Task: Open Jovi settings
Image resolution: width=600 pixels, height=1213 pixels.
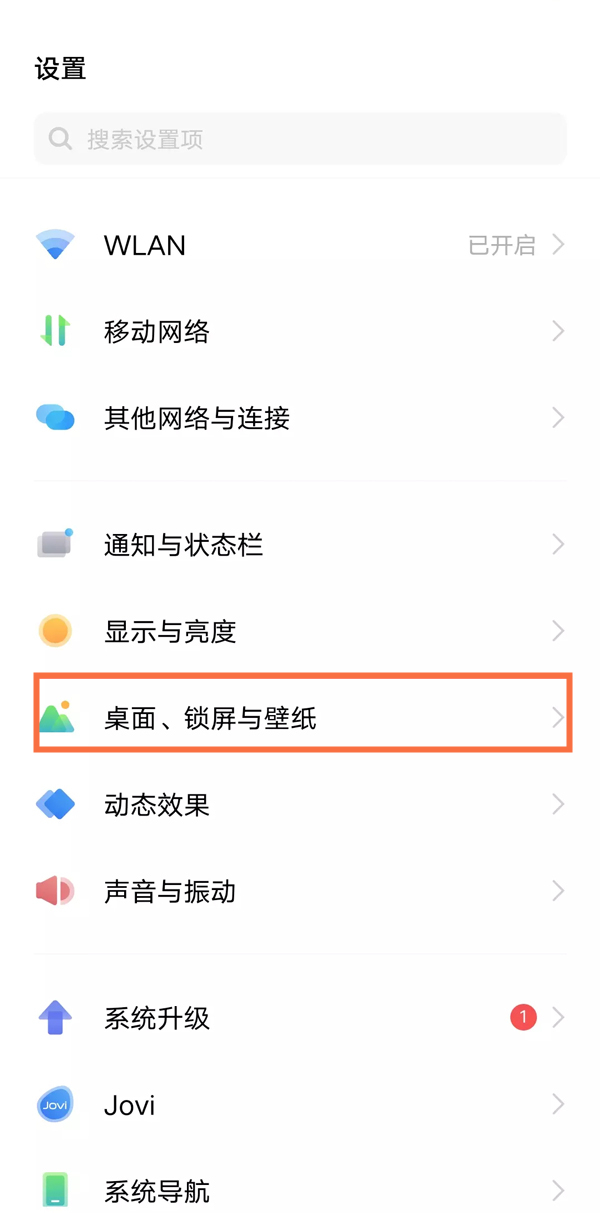Action: pos(300,1105)
